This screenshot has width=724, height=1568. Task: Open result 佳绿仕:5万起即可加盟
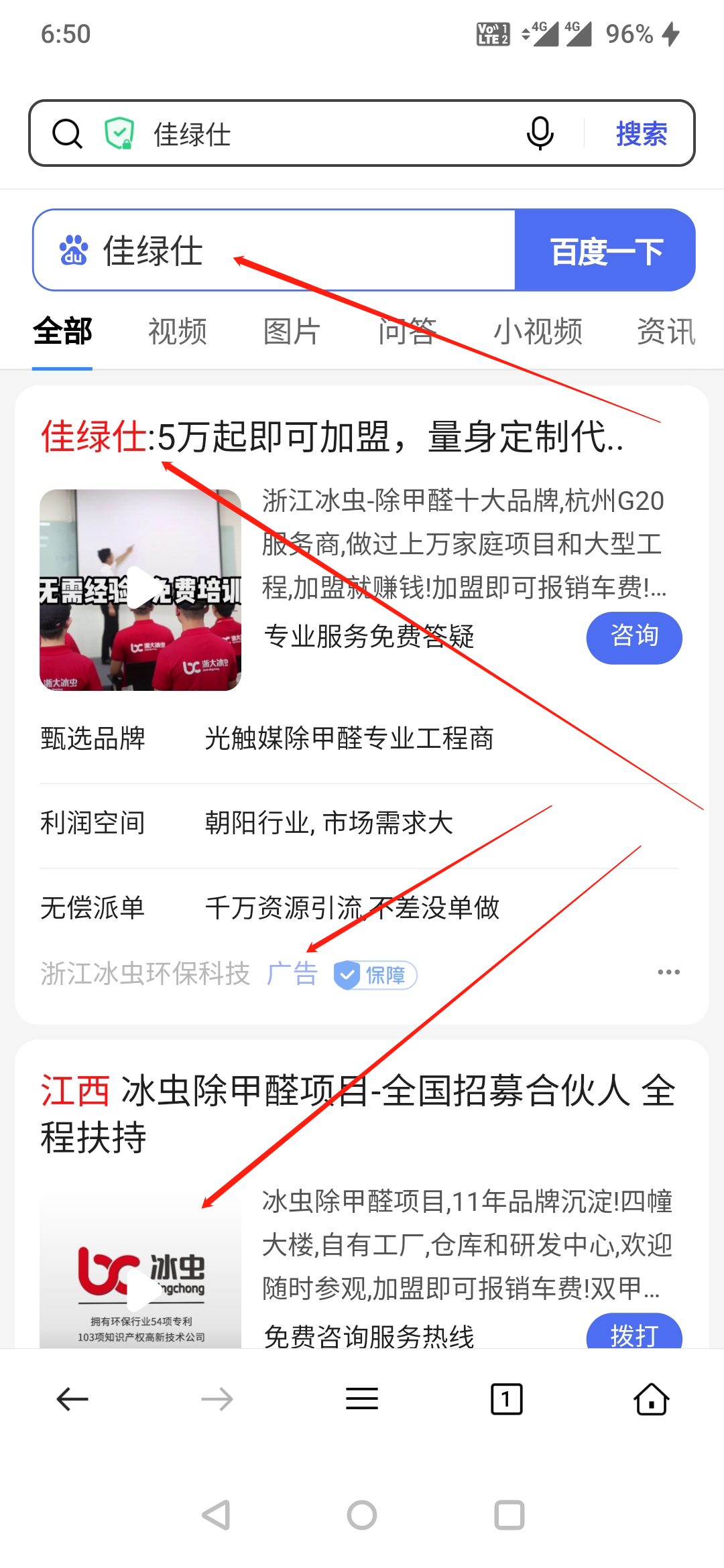332,437
